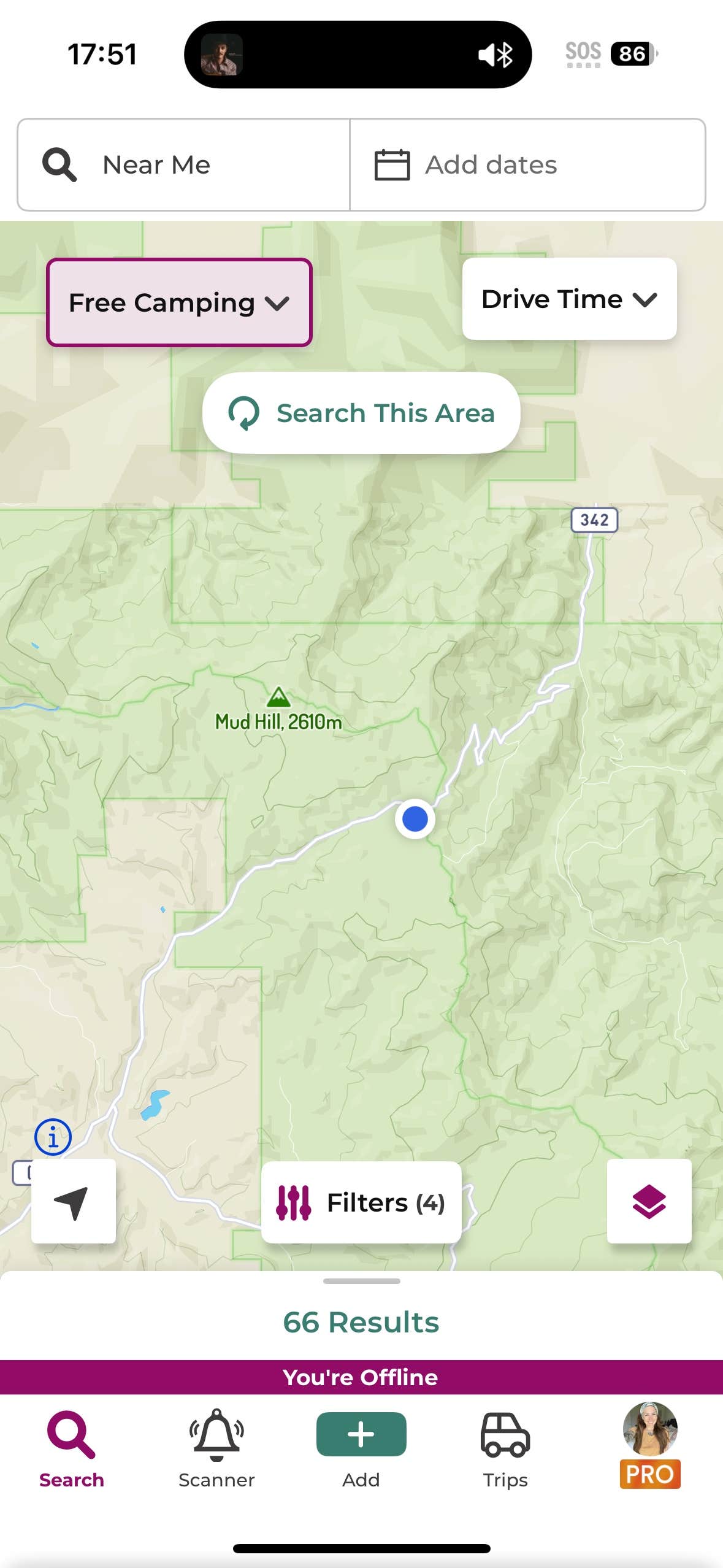Recenter map with the location arrow

(73, 1202)
